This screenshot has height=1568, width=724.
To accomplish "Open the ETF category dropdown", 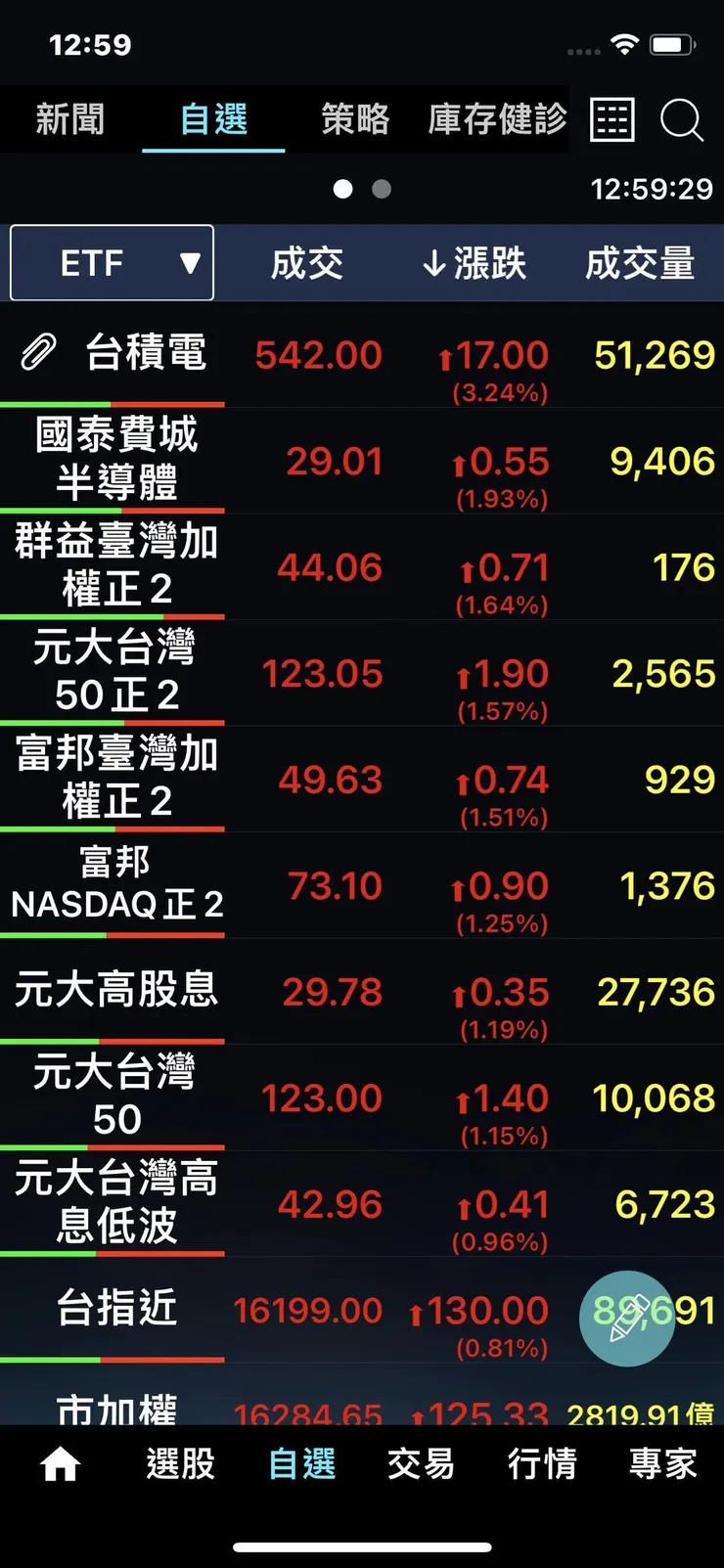I will (x=111, y=262).
